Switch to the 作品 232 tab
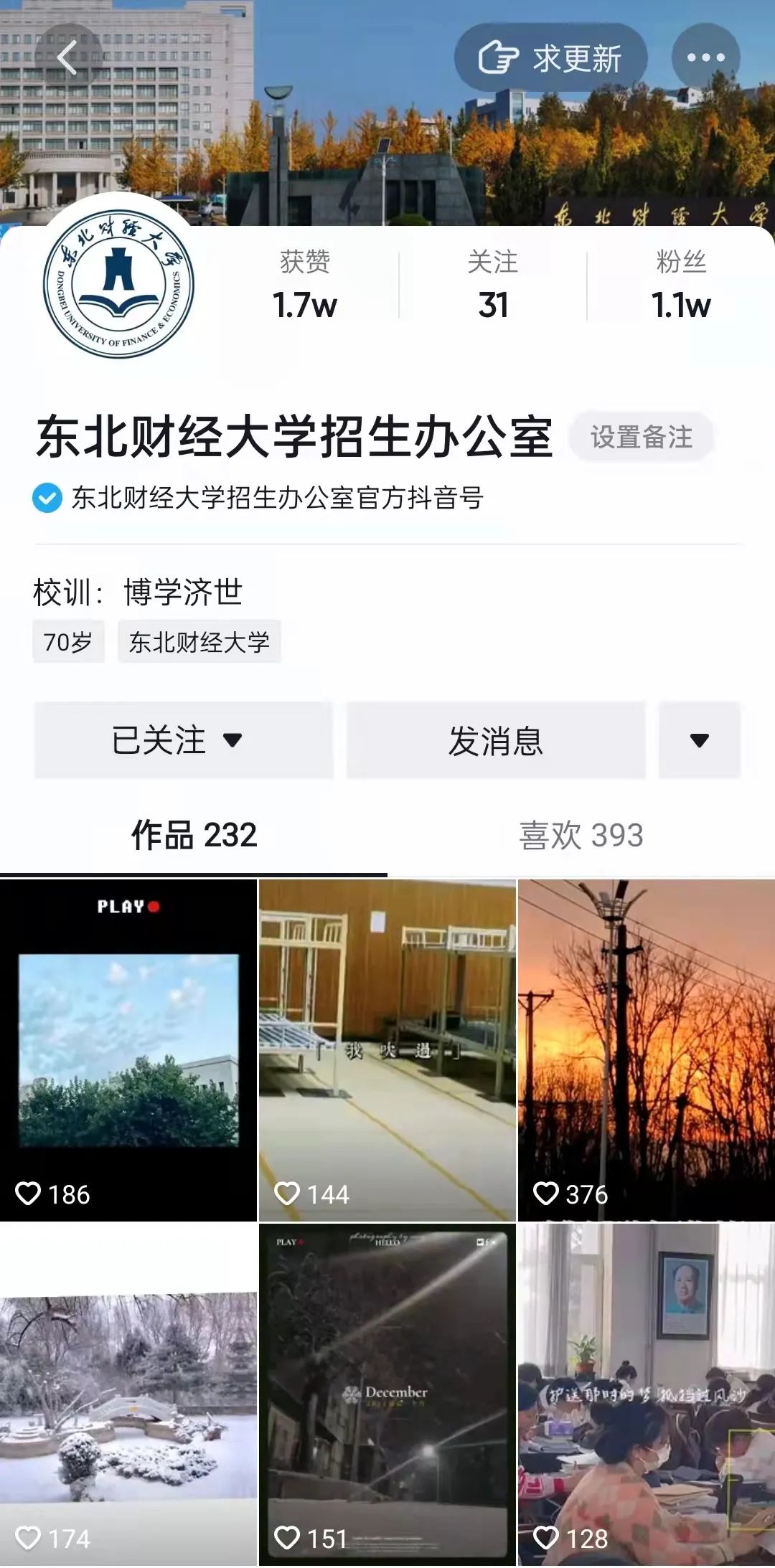This screenshot has width=775, height=1568. (x=194, y=836)
